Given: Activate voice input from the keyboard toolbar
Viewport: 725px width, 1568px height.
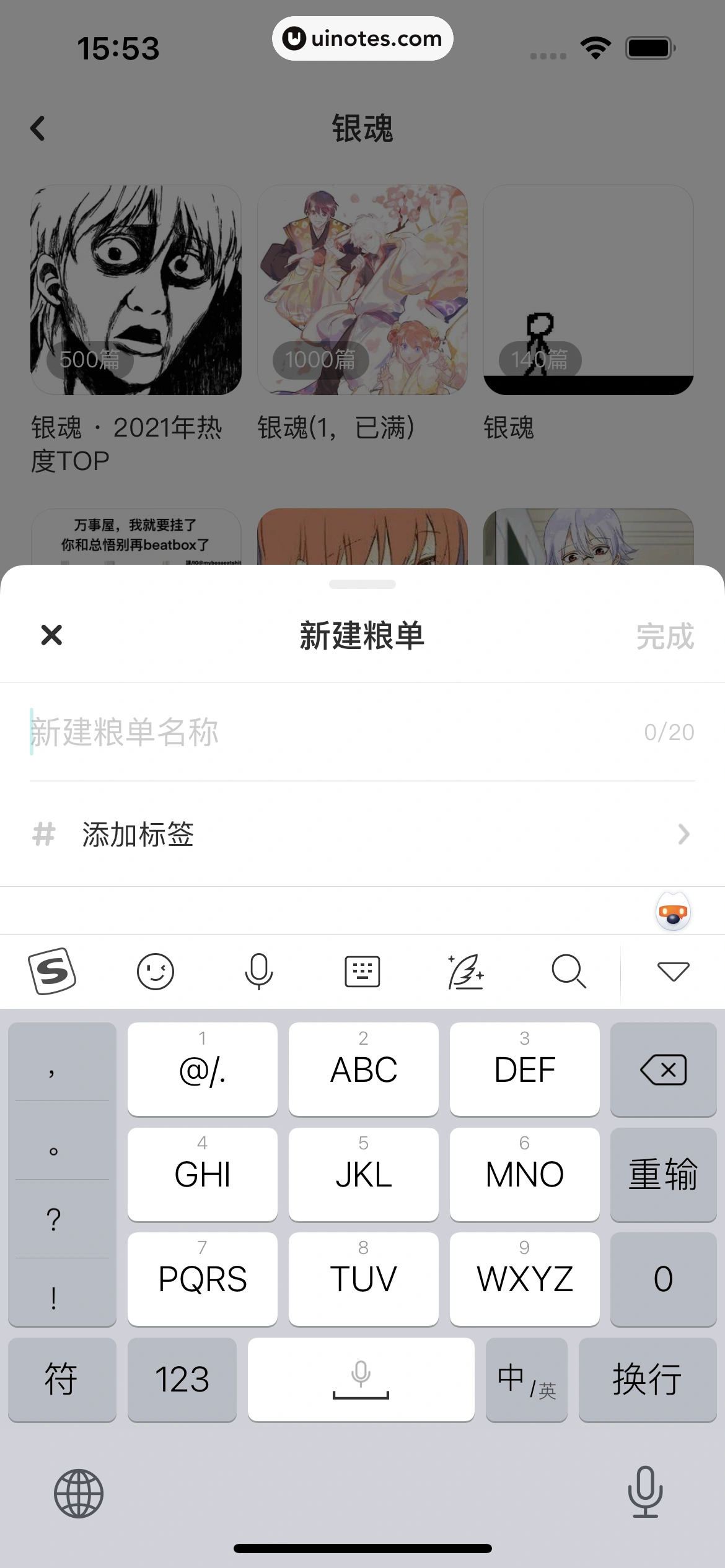Looking at the screenshot, I should tap(258, 971).
